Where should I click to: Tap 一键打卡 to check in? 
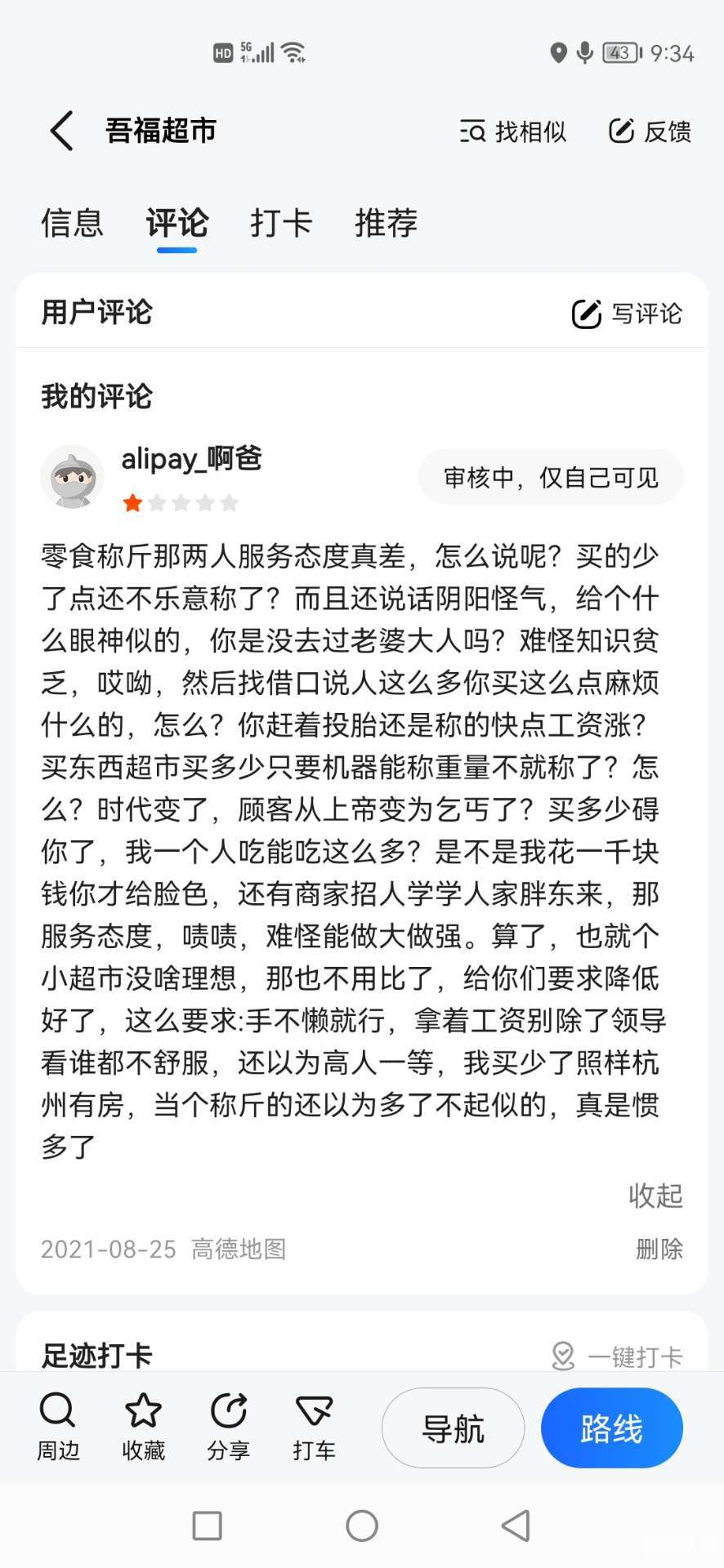(618, 1356)
